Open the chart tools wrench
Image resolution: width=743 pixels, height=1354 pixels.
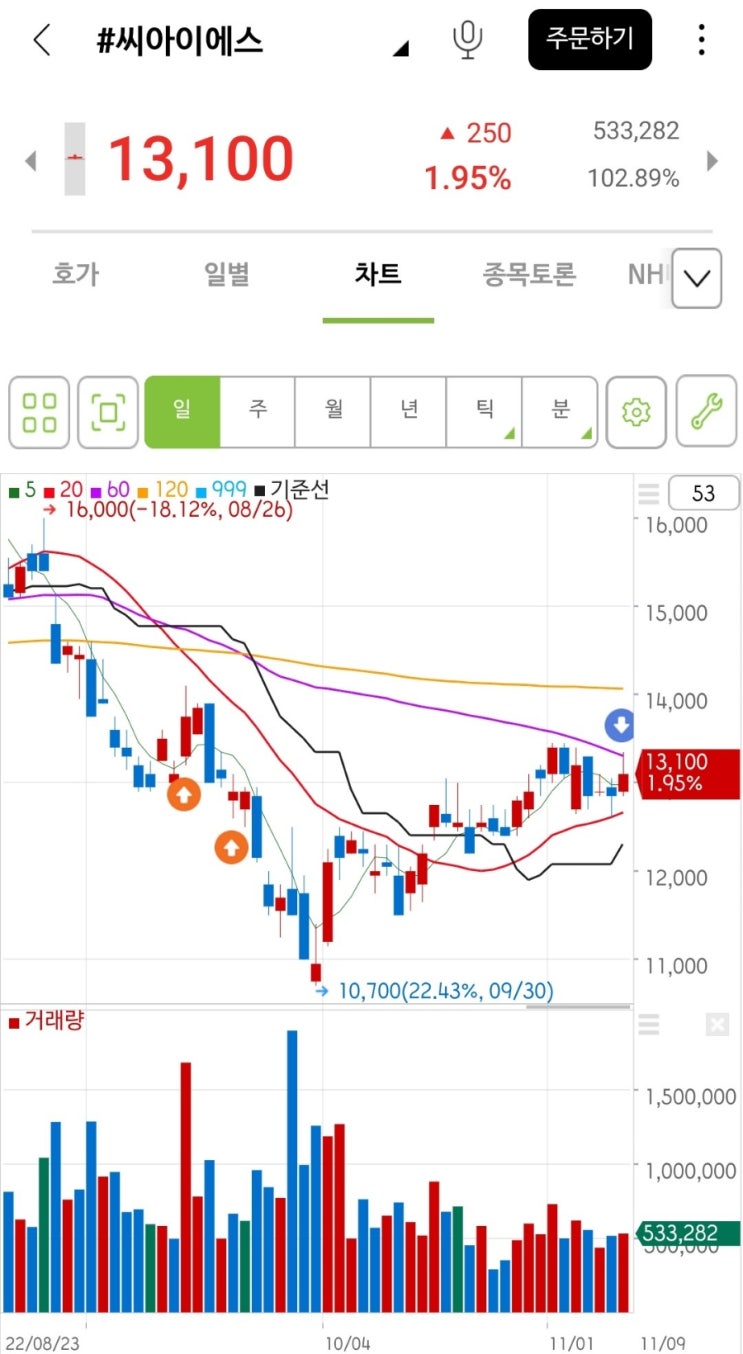tap(706, 411)
